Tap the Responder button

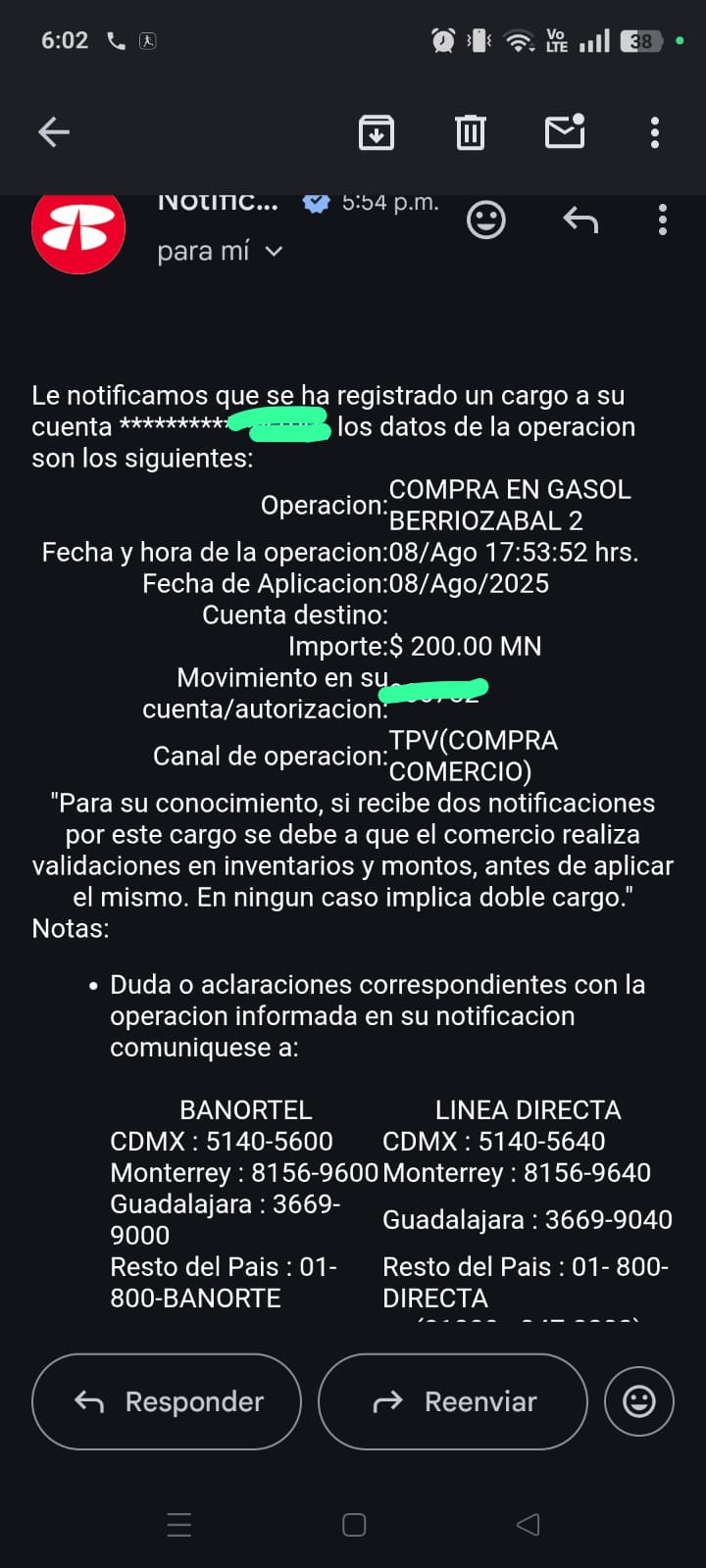(x=167, y=1401)
